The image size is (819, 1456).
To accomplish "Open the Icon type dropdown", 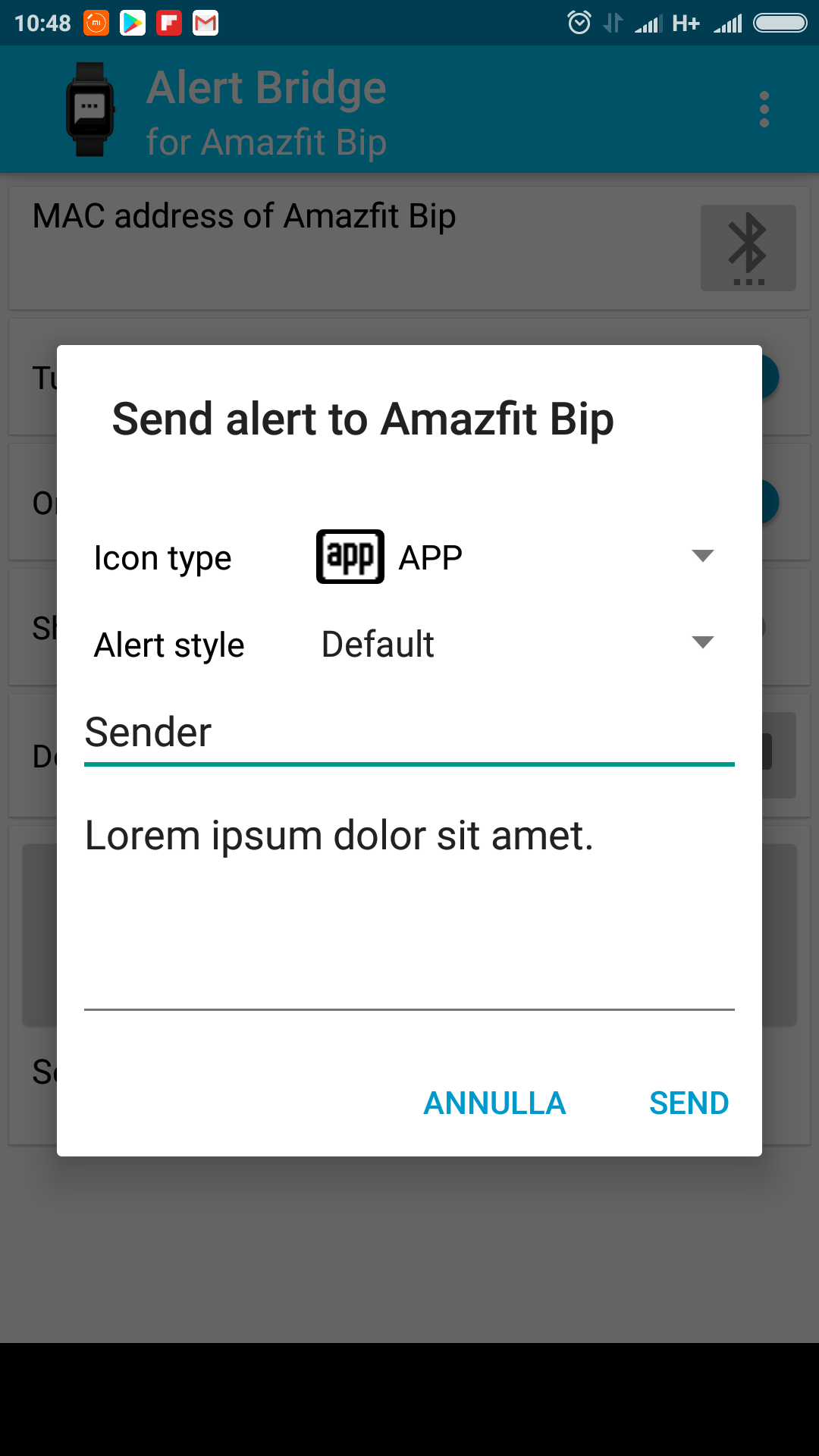I will (517, 557).
